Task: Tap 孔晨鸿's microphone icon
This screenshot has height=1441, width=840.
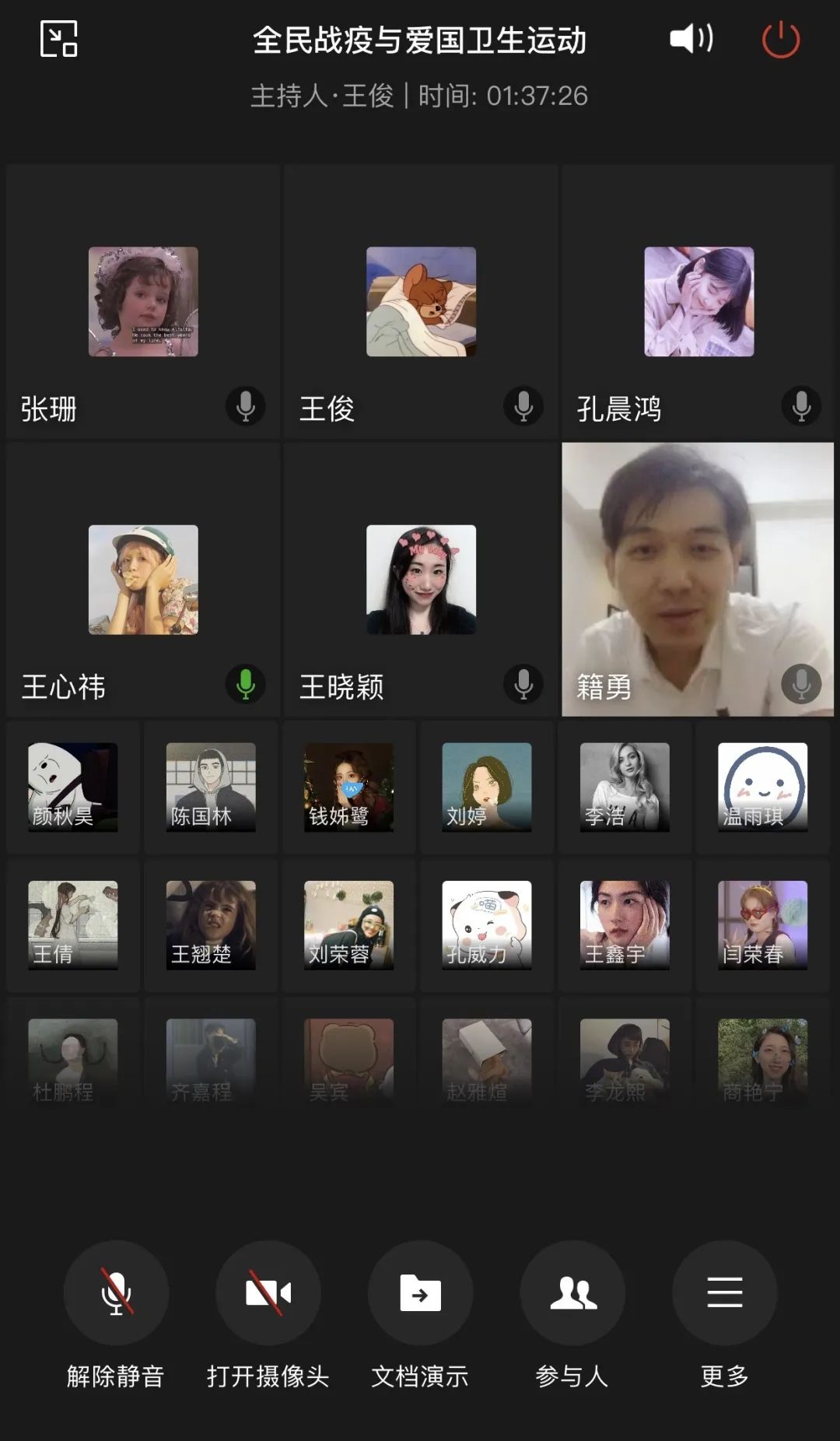Action: pyautogui.click(x=801, y=406)
